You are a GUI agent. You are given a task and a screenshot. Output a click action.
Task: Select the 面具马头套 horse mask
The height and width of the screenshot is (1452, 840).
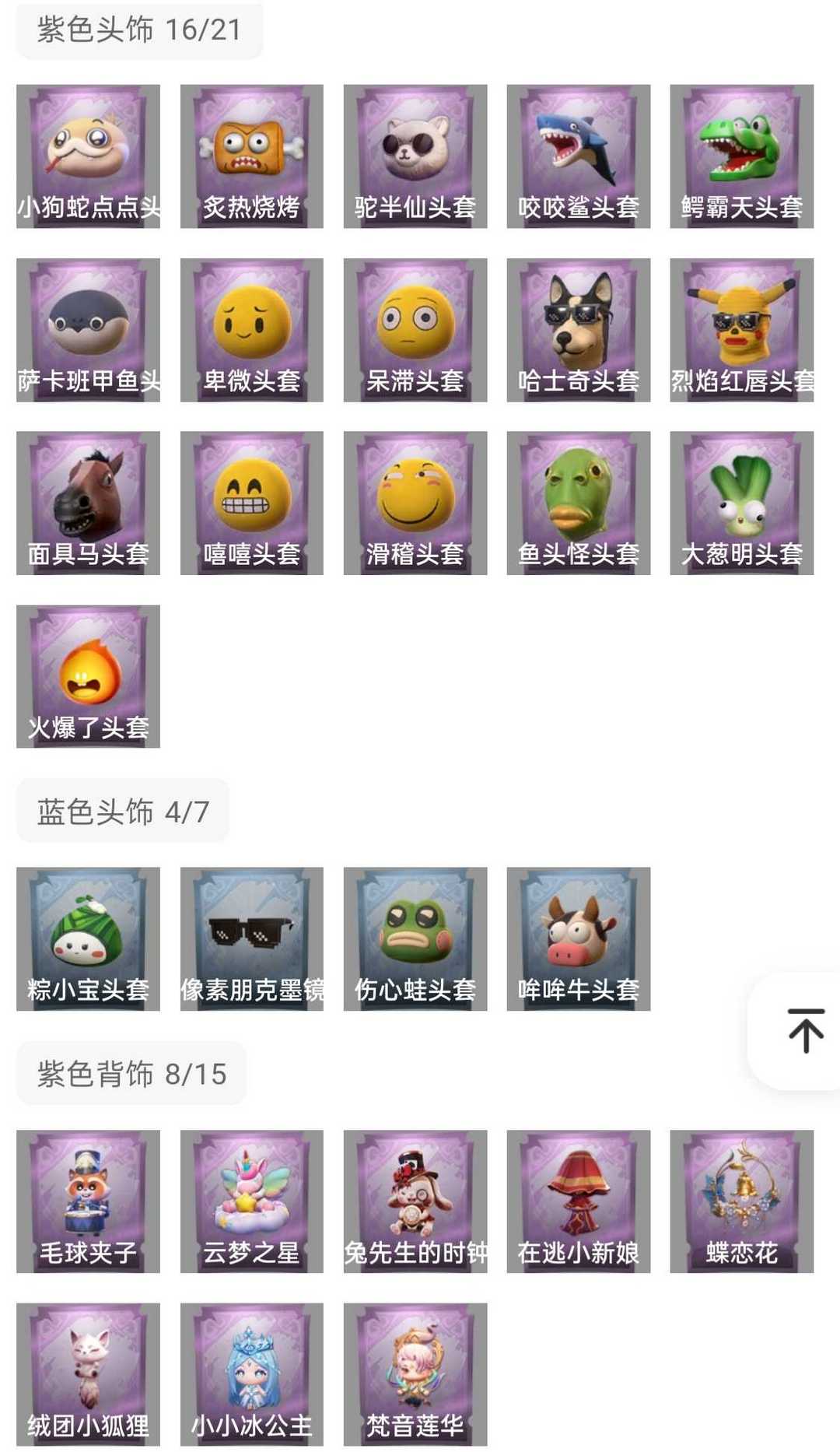pos(88,503)
